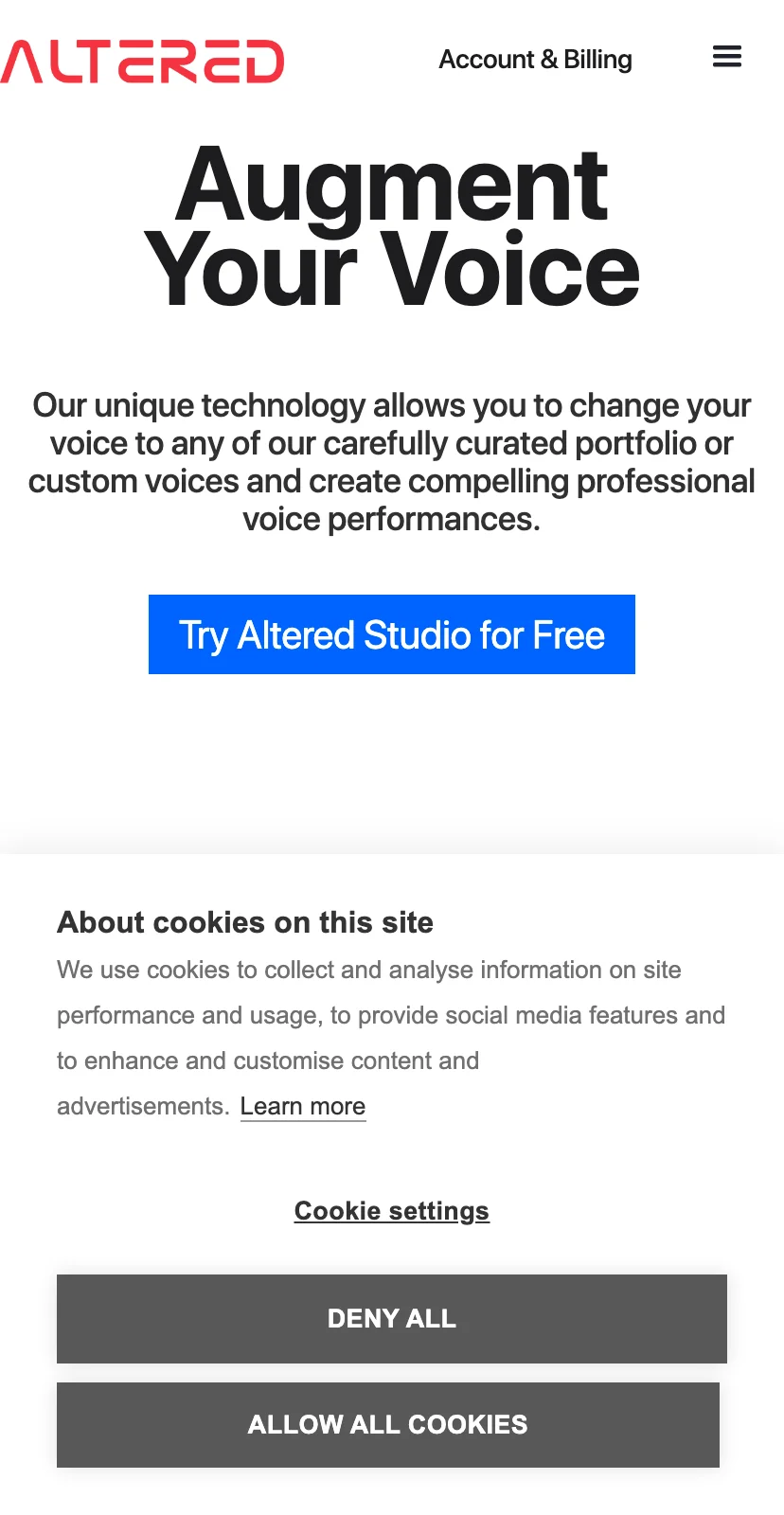The height and width of the screenshot is (1515, 784).
Task: Deny all cookies
Action: (392, 1319)
